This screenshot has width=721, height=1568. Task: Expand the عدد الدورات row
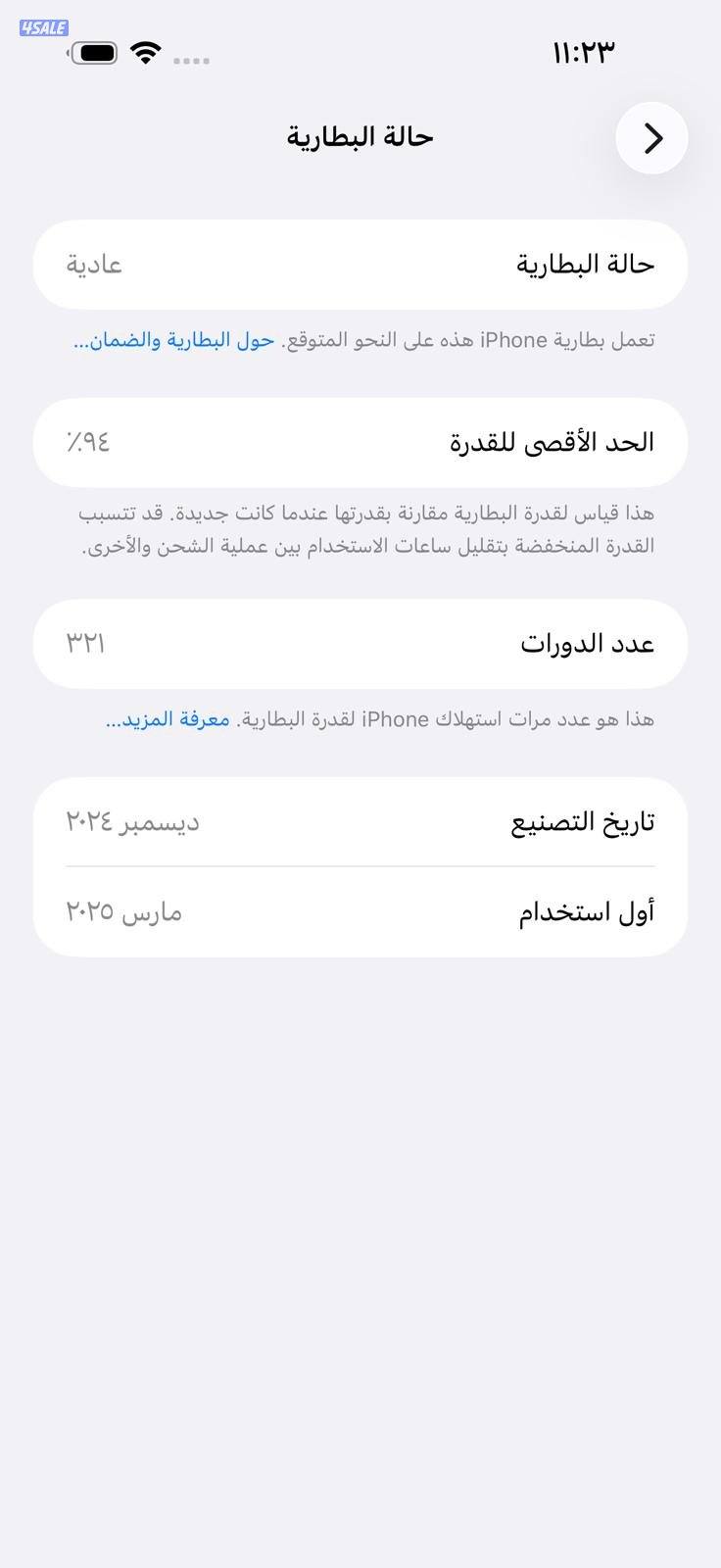coord(360,643)
